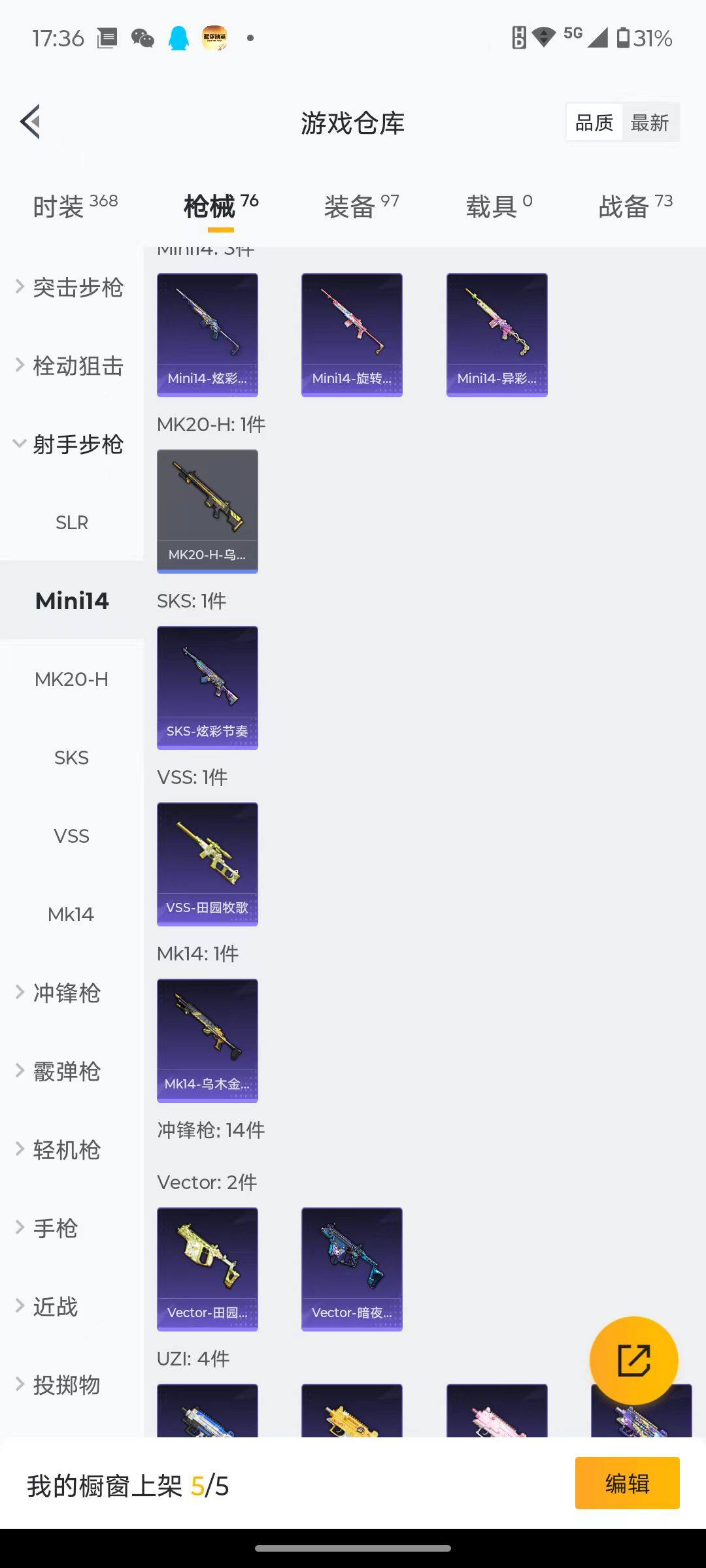This screenshot has height=1568, width=706.
Task: Collapse the 射手步枪 category
Action: 72,444
